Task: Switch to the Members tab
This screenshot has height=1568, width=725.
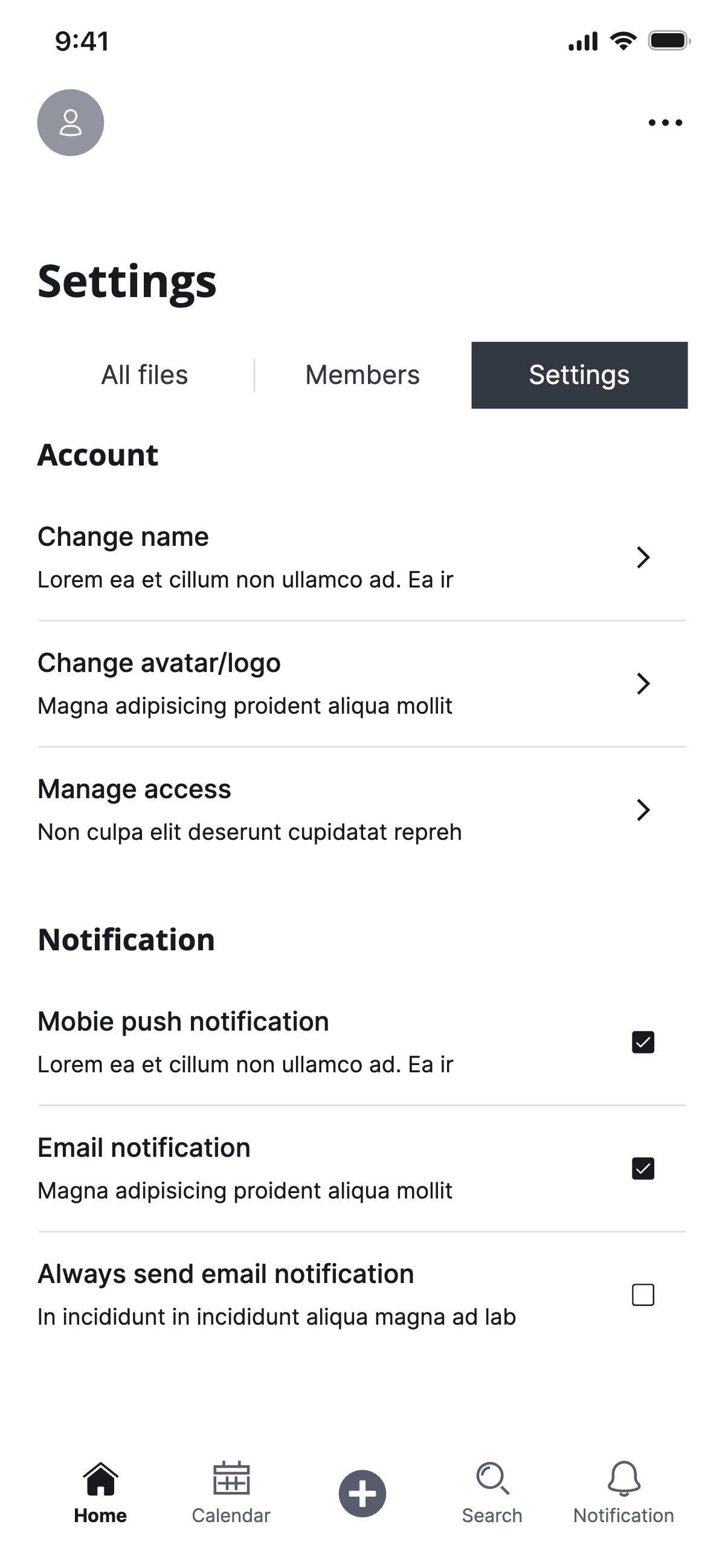Action: coord(362,375)
